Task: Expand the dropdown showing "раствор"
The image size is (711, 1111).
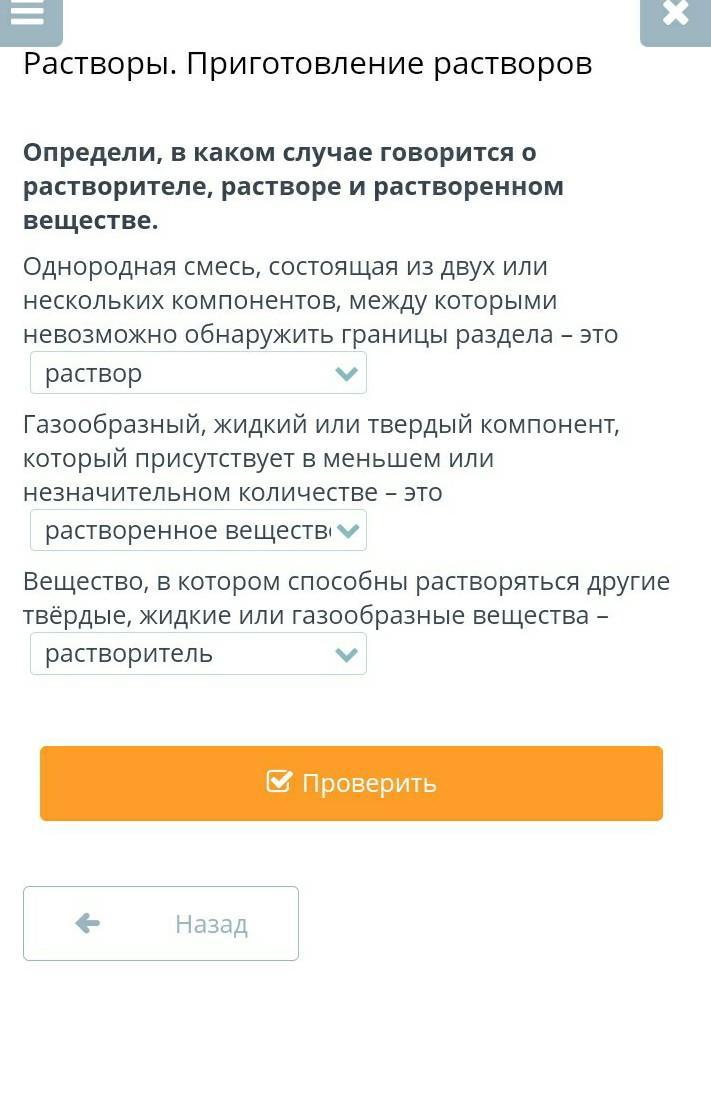Action: tap(198, 373)
